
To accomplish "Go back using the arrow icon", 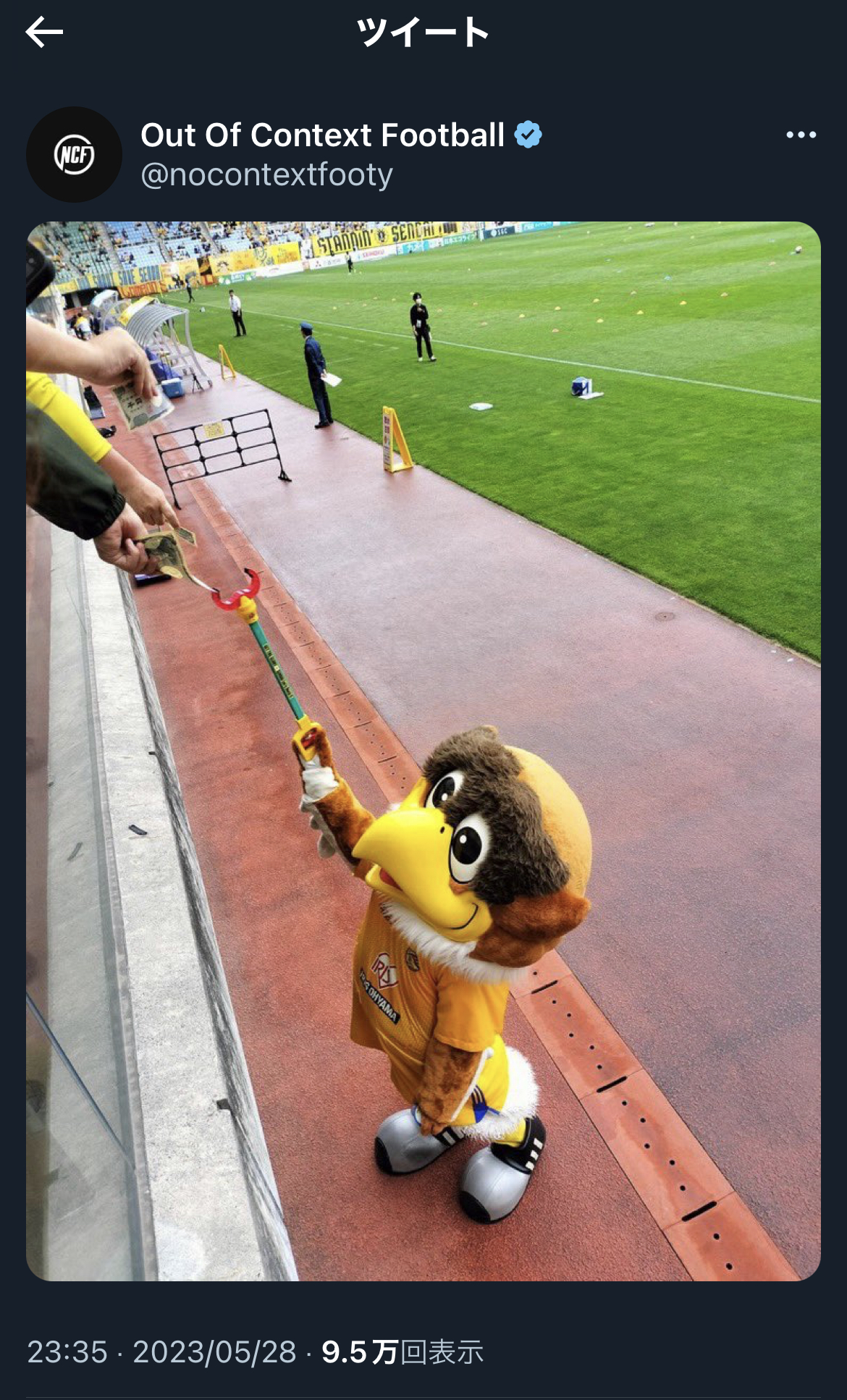I will coord(44,33).
